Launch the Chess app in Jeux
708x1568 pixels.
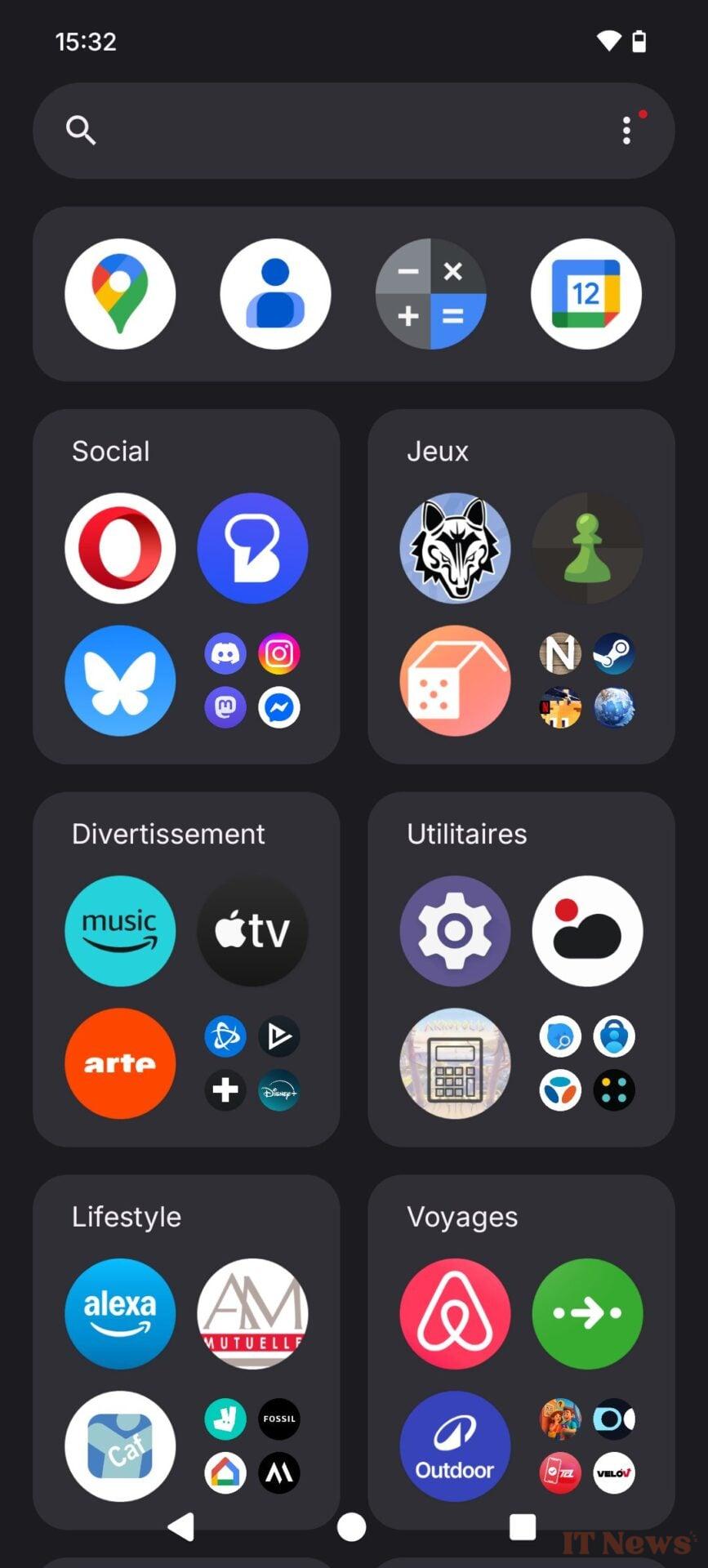587,548
